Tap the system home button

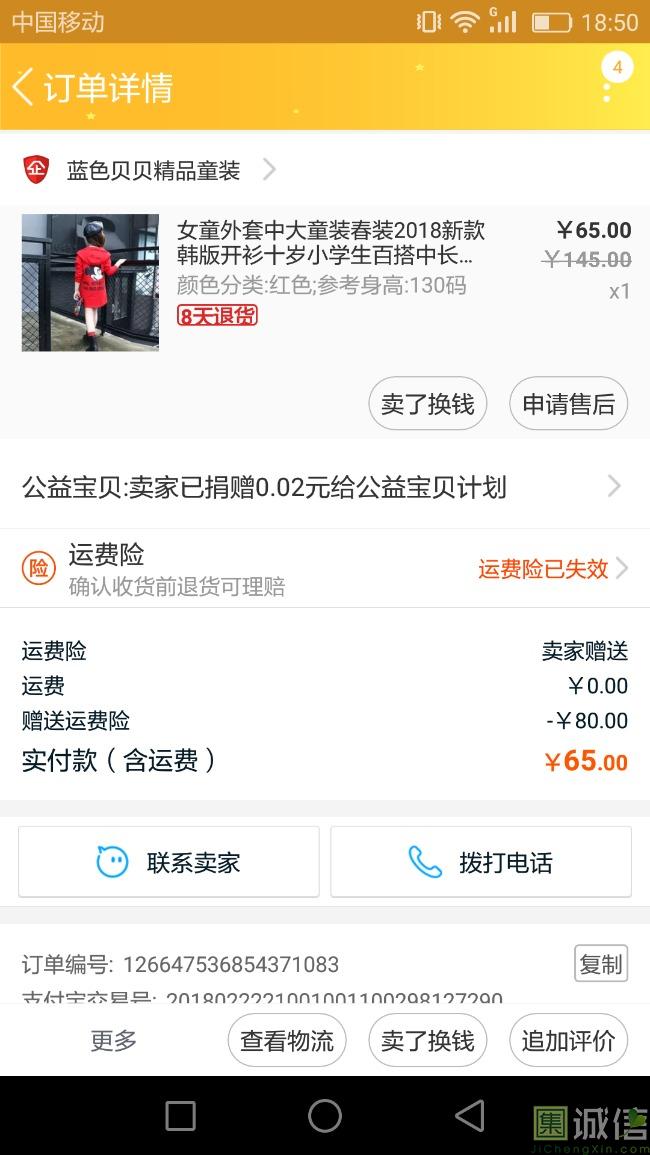click(325, 1116)
